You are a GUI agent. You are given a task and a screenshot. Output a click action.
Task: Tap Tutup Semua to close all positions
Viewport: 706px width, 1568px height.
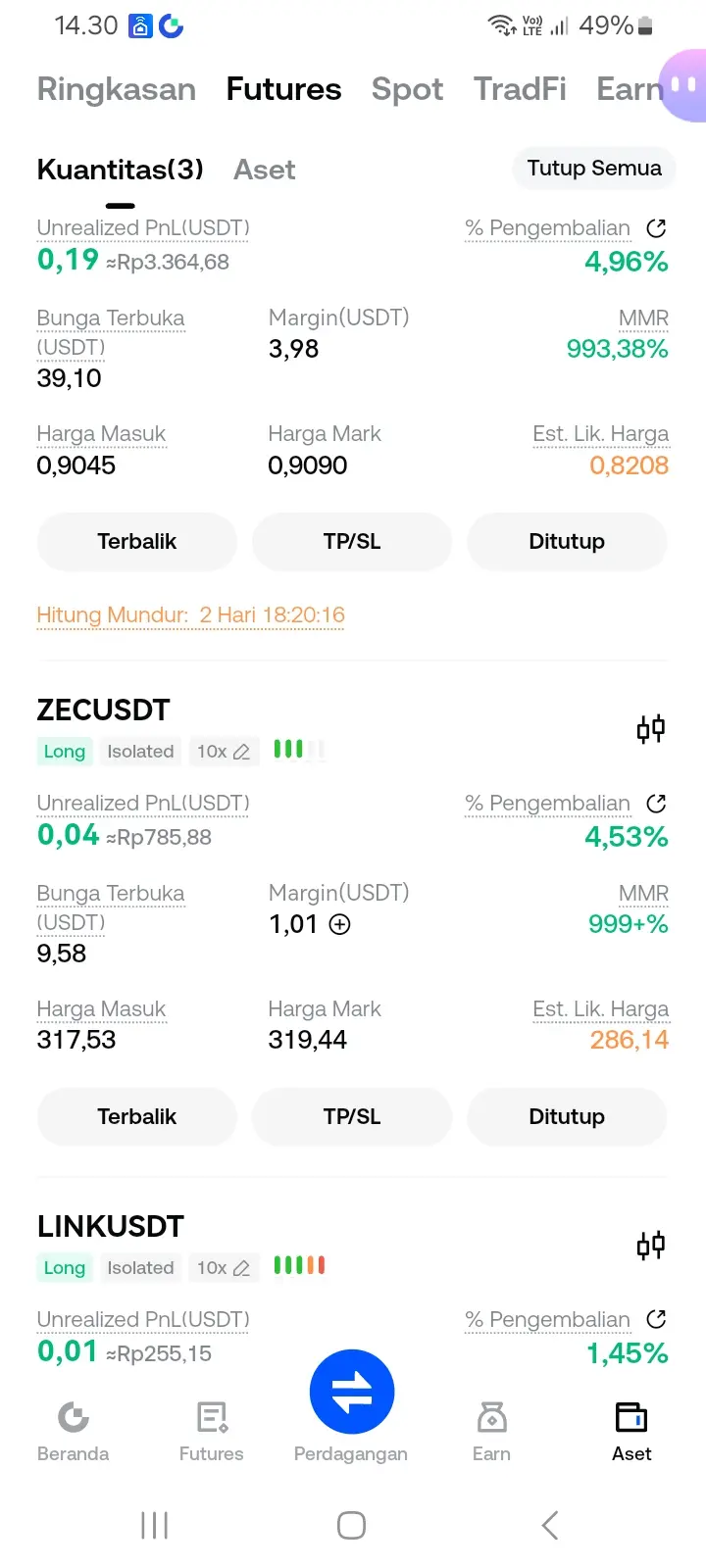(x=594, y=169)
